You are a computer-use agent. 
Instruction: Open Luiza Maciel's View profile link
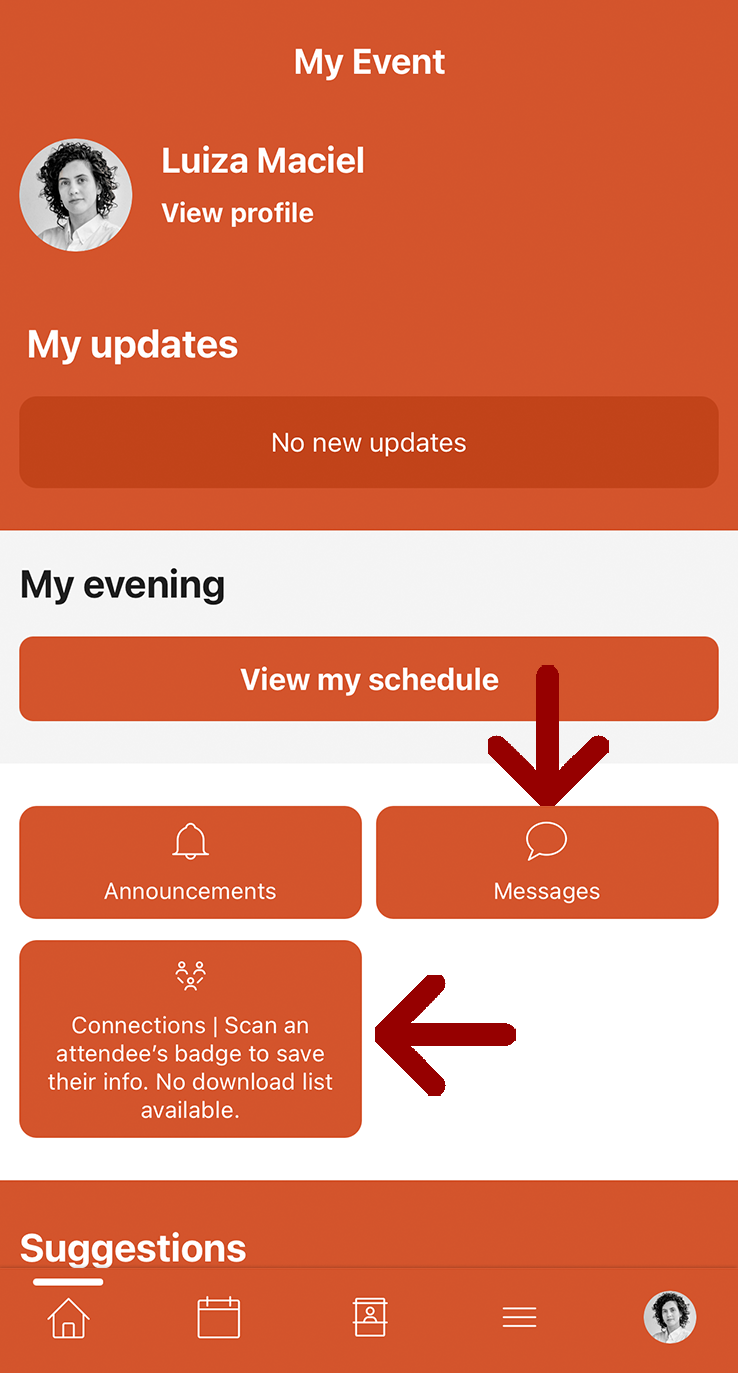[237, 213]
